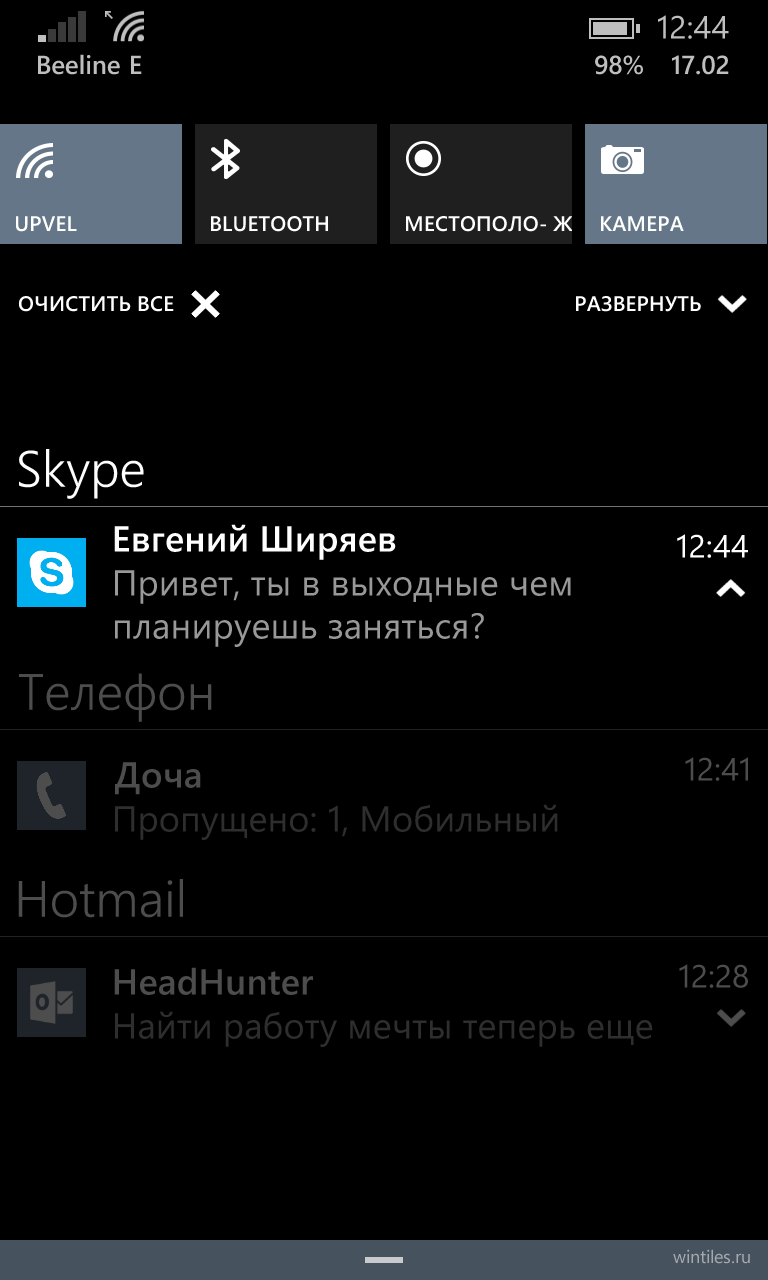Toggle the Местополо- location tile

pyautogui.click(x=481, y=184)
